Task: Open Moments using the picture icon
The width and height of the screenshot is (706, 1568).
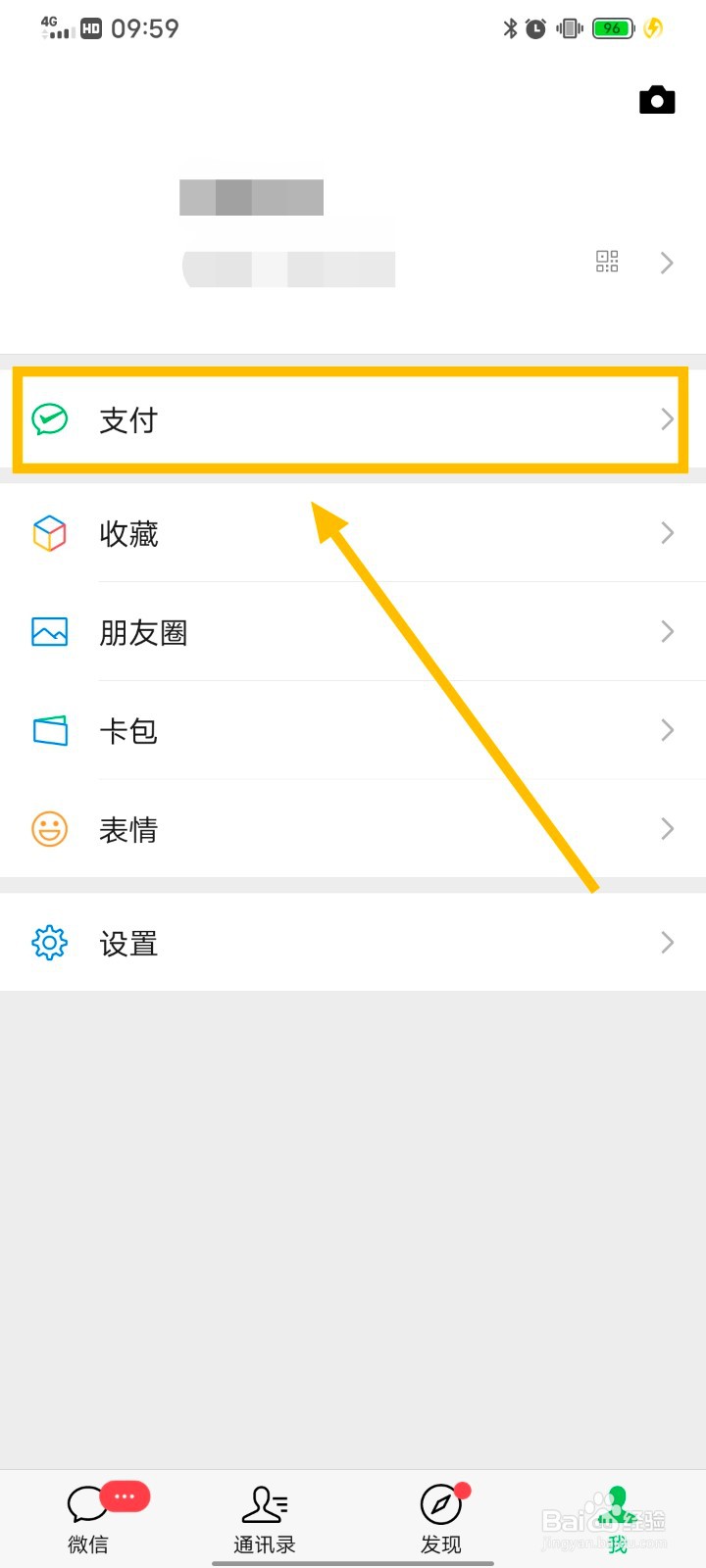Action: pyautogui.click(x=49, y=631)
